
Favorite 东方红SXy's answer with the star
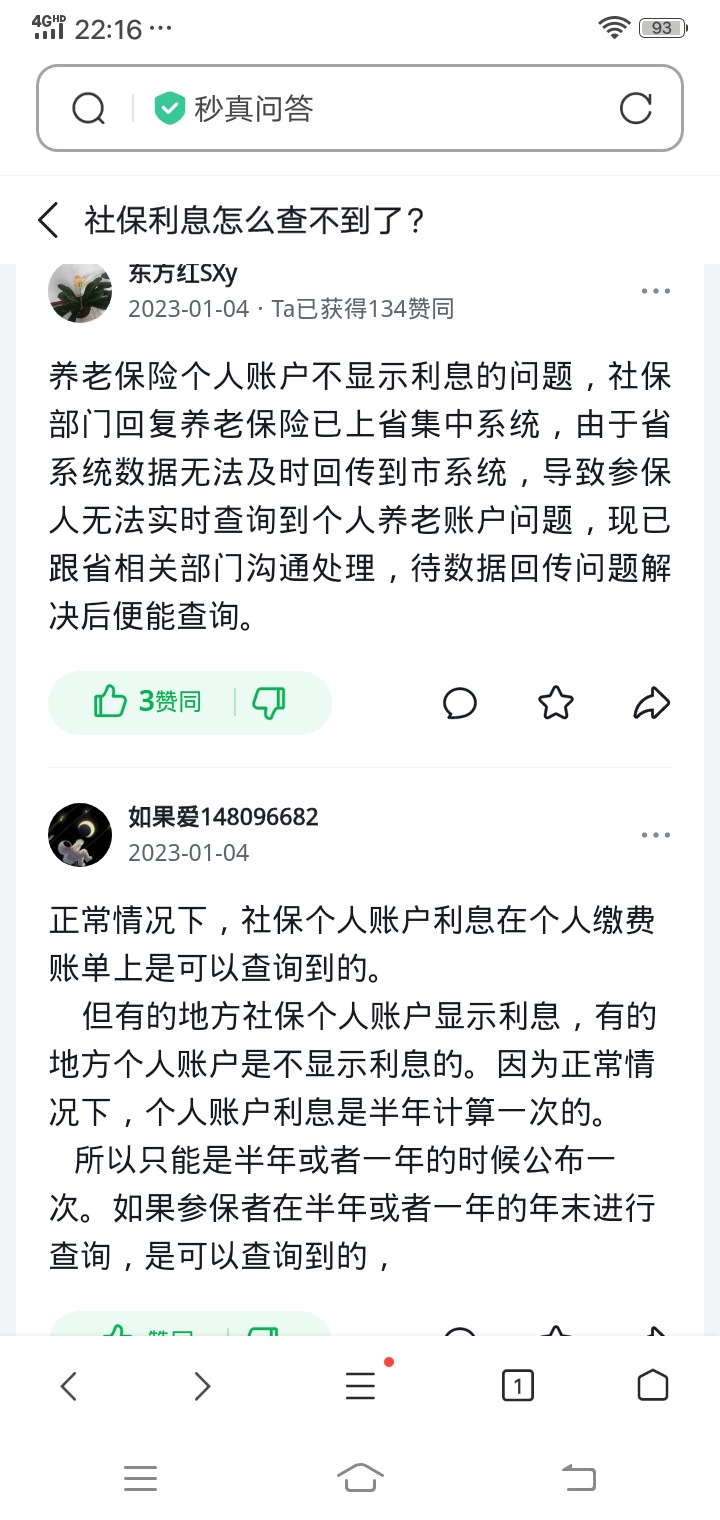click(x=556, y=703)
